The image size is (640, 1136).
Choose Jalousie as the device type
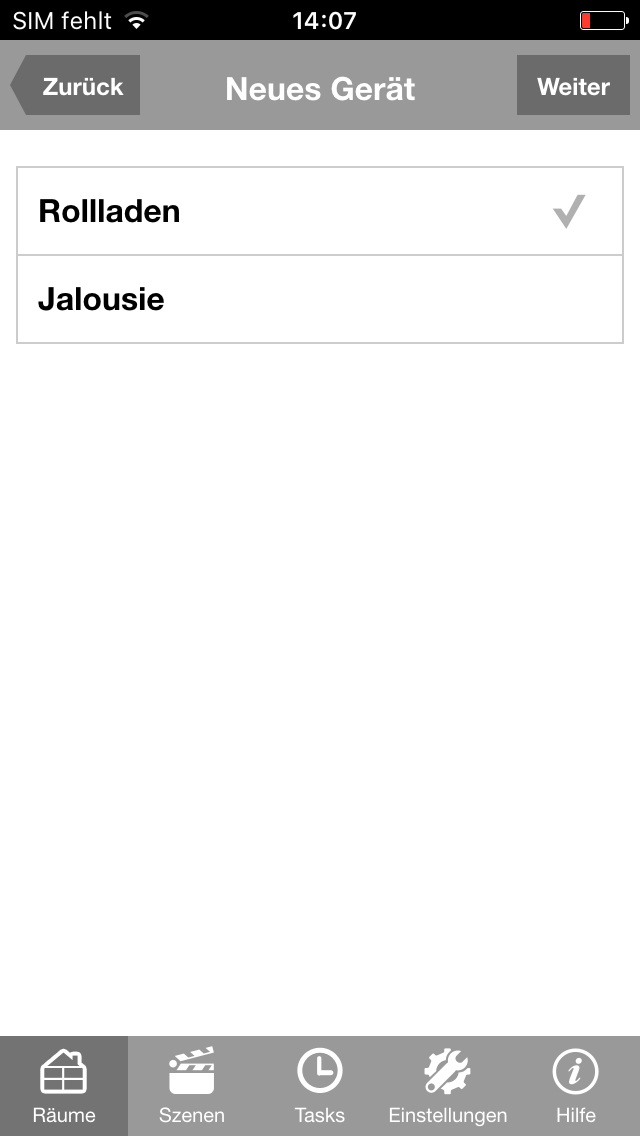point(320,300)
